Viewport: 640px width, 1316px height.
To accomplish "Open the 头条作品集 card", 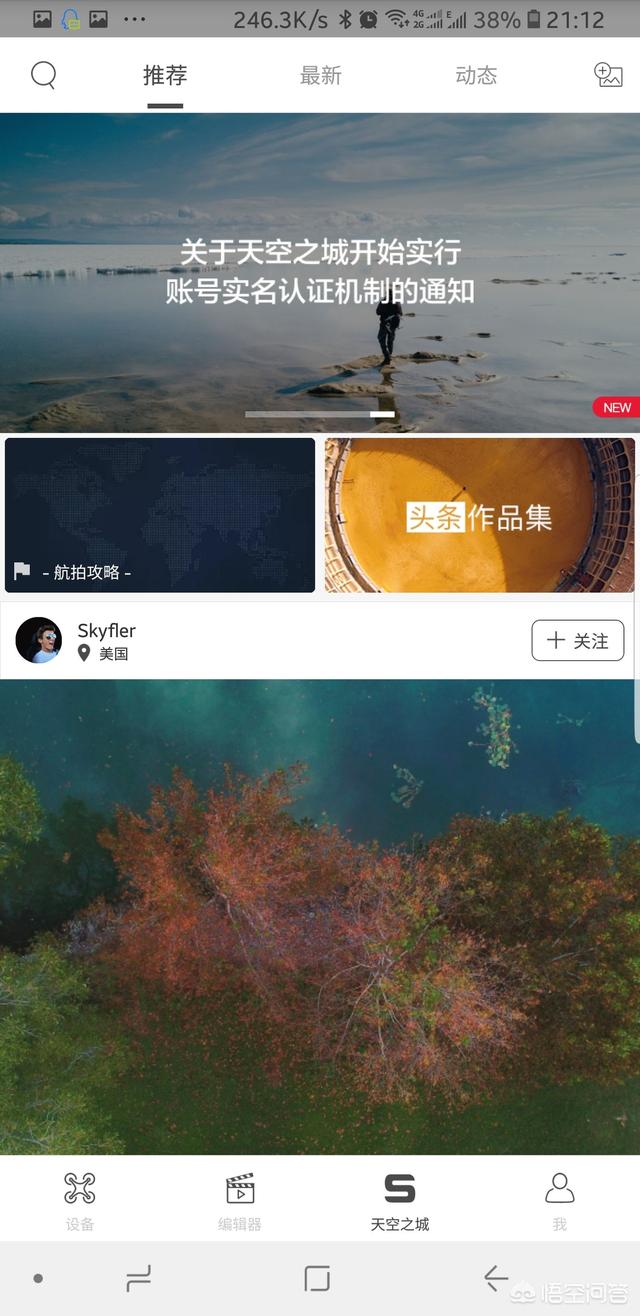I will 480,515.
